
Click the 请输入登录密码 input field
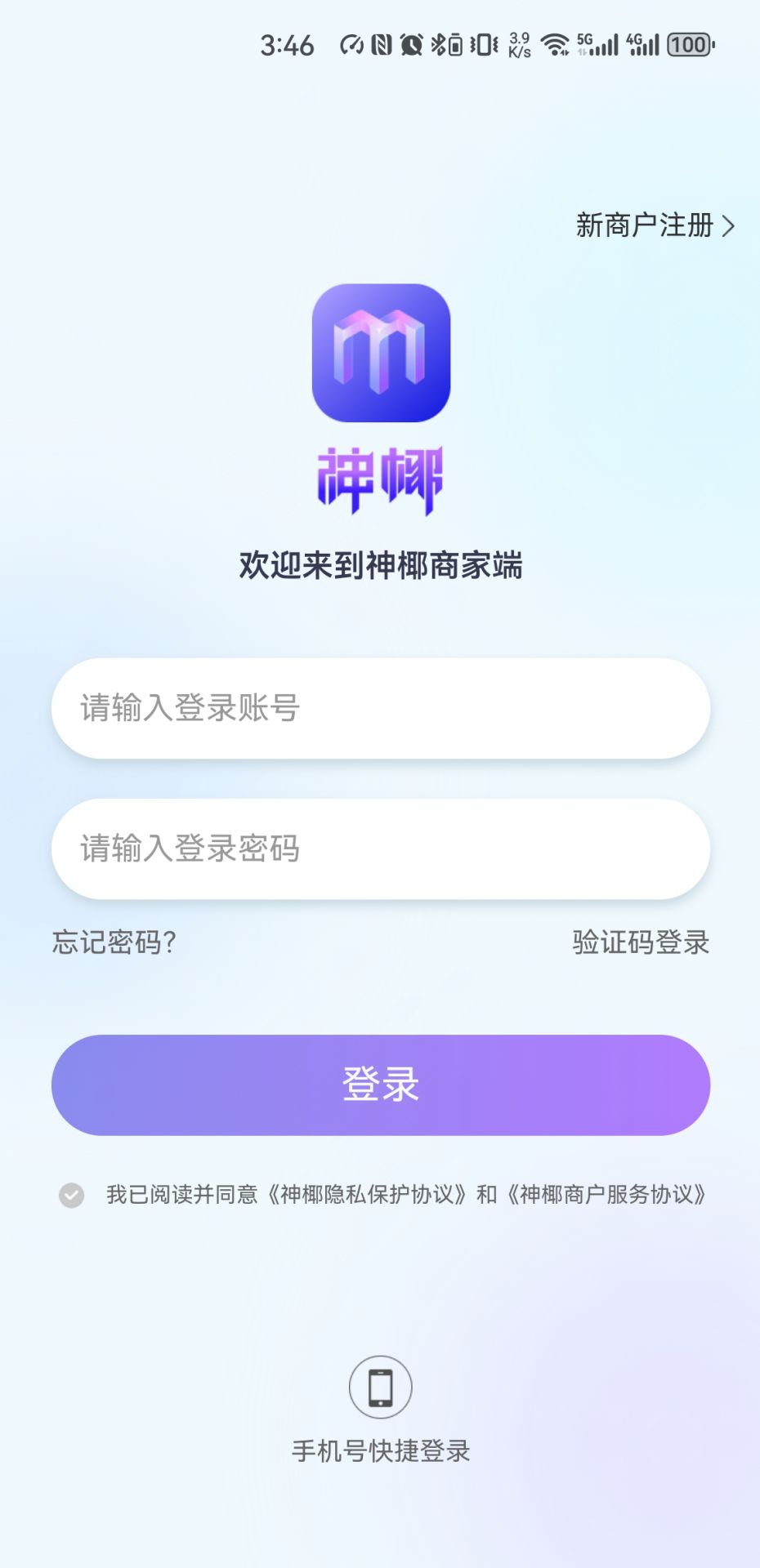click(x=380, y=849)
